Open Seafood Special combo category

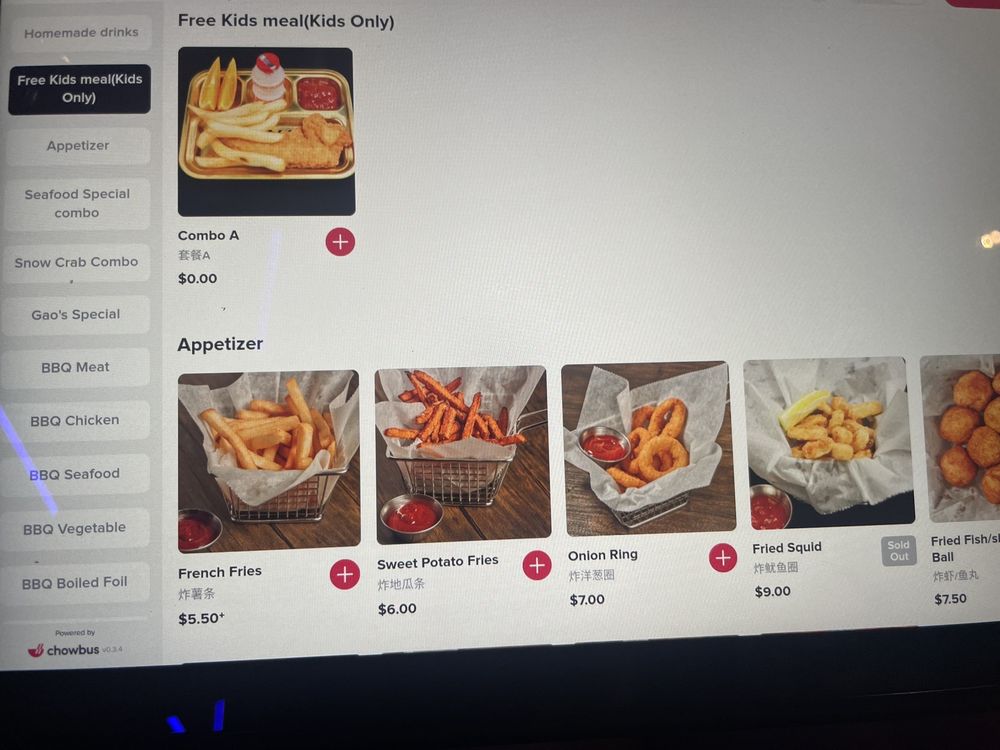[77, 203]
